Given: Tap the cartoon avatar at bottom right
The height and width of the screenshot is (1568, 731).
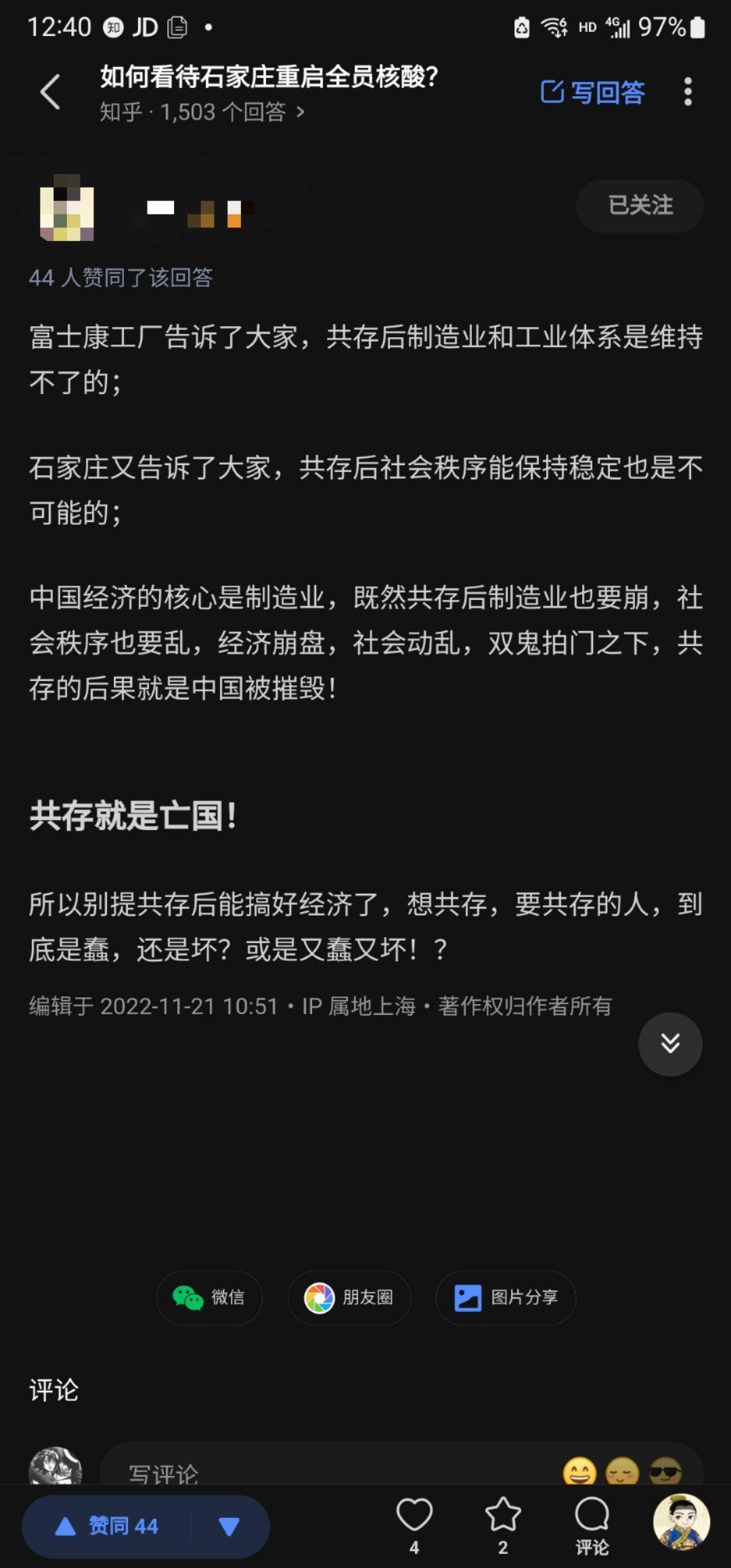Looking at the screenshot, I should 681,1521.
